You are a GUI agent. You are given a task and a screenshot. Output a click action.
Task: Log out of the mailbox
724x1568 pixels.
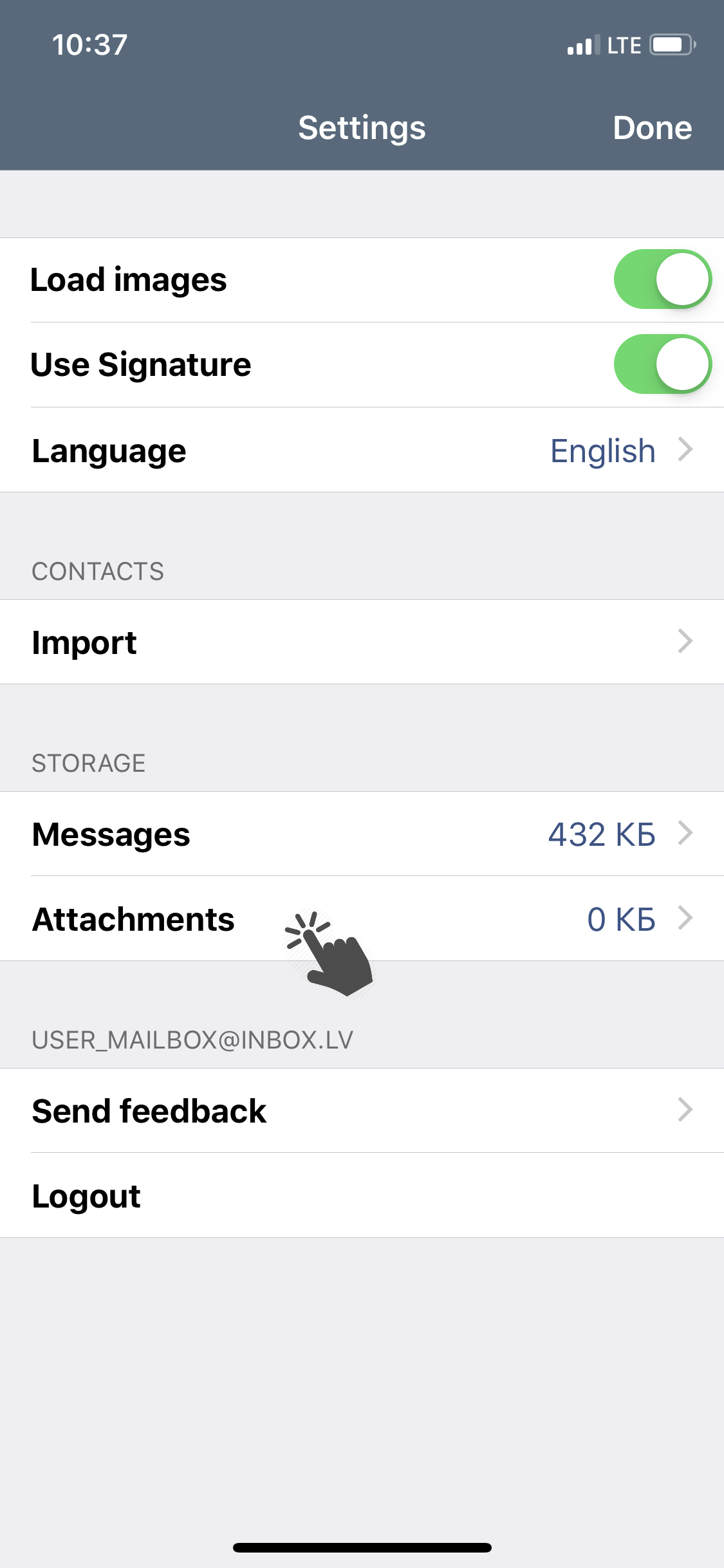(362, 1195)
